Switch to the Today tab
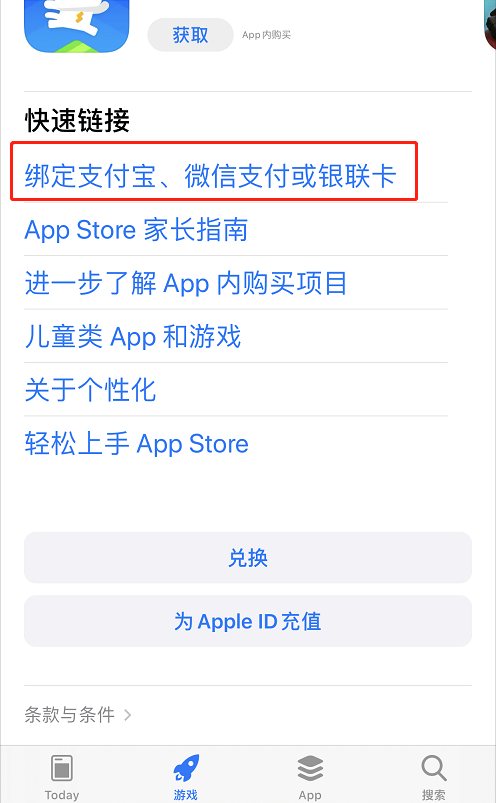Image resolution: width=496 pixels, height=803 pixels. tap(62, 777)
